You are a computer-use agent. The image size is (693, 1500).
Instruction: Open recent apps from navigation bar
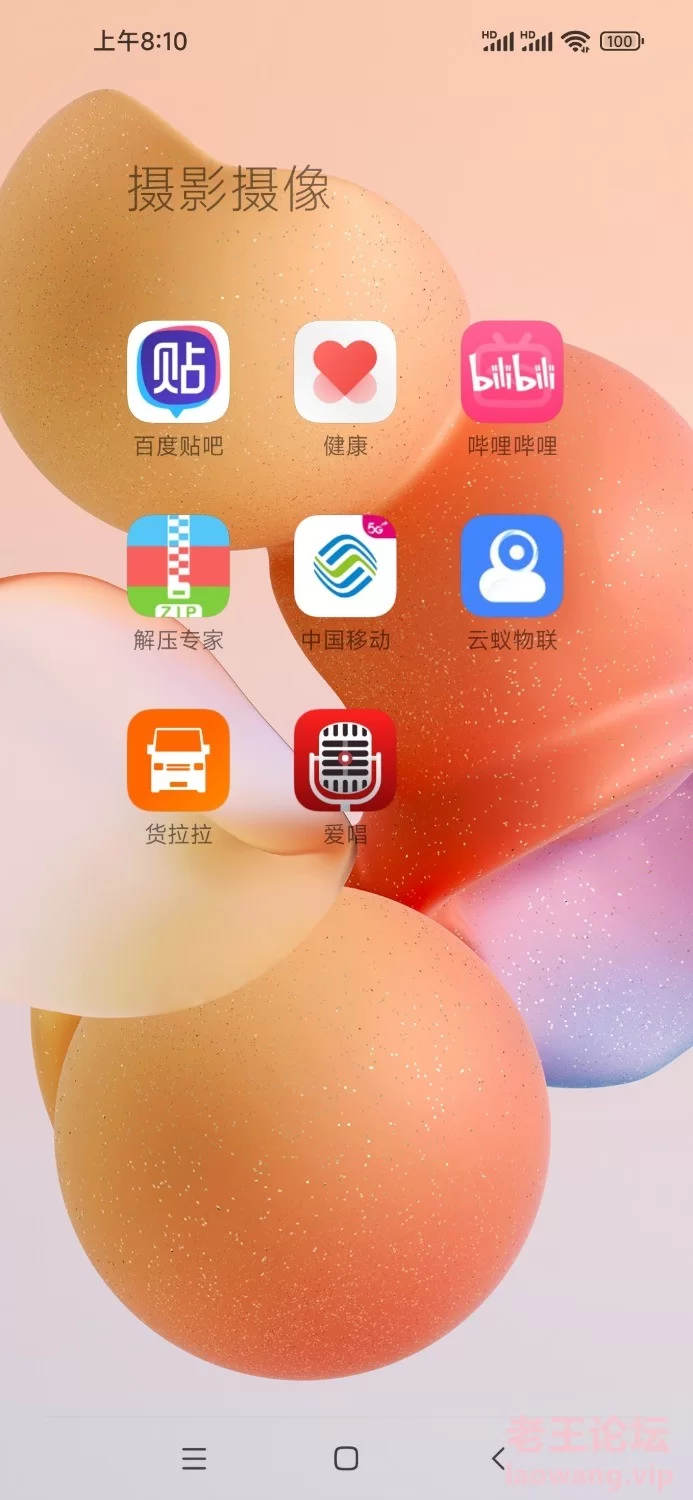click(x=194, y=1458)
